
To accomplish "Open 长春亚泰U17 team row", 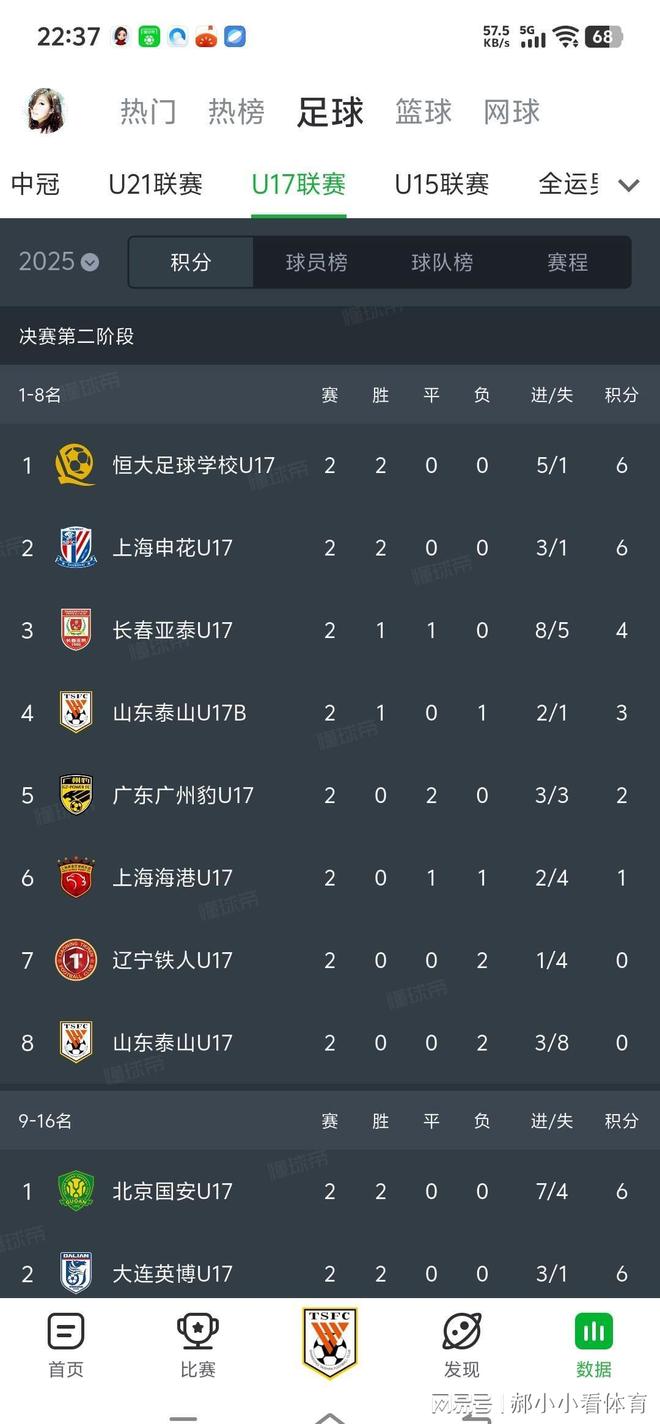I will coord(172,630).
